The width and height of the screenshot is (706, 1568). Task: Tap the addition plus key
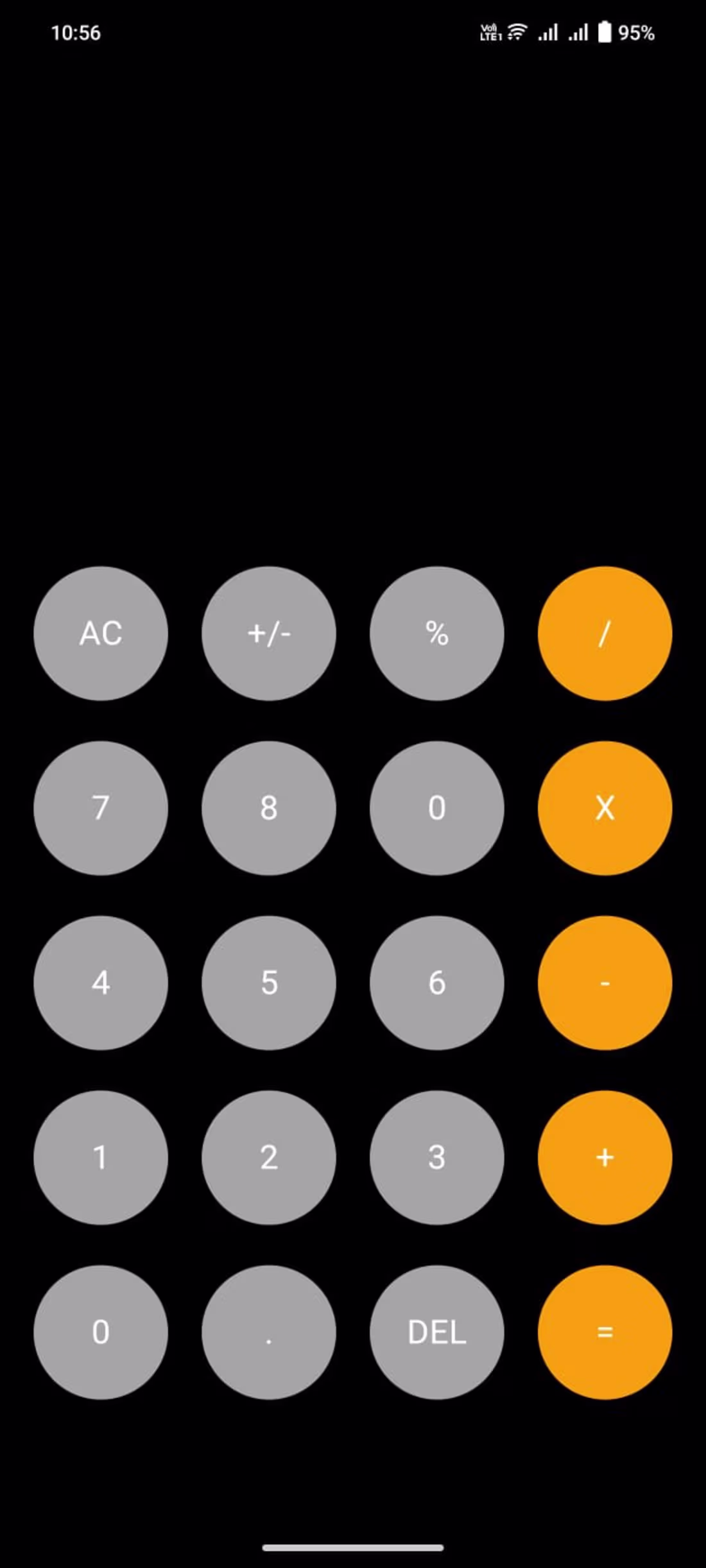click(605, 1156)
